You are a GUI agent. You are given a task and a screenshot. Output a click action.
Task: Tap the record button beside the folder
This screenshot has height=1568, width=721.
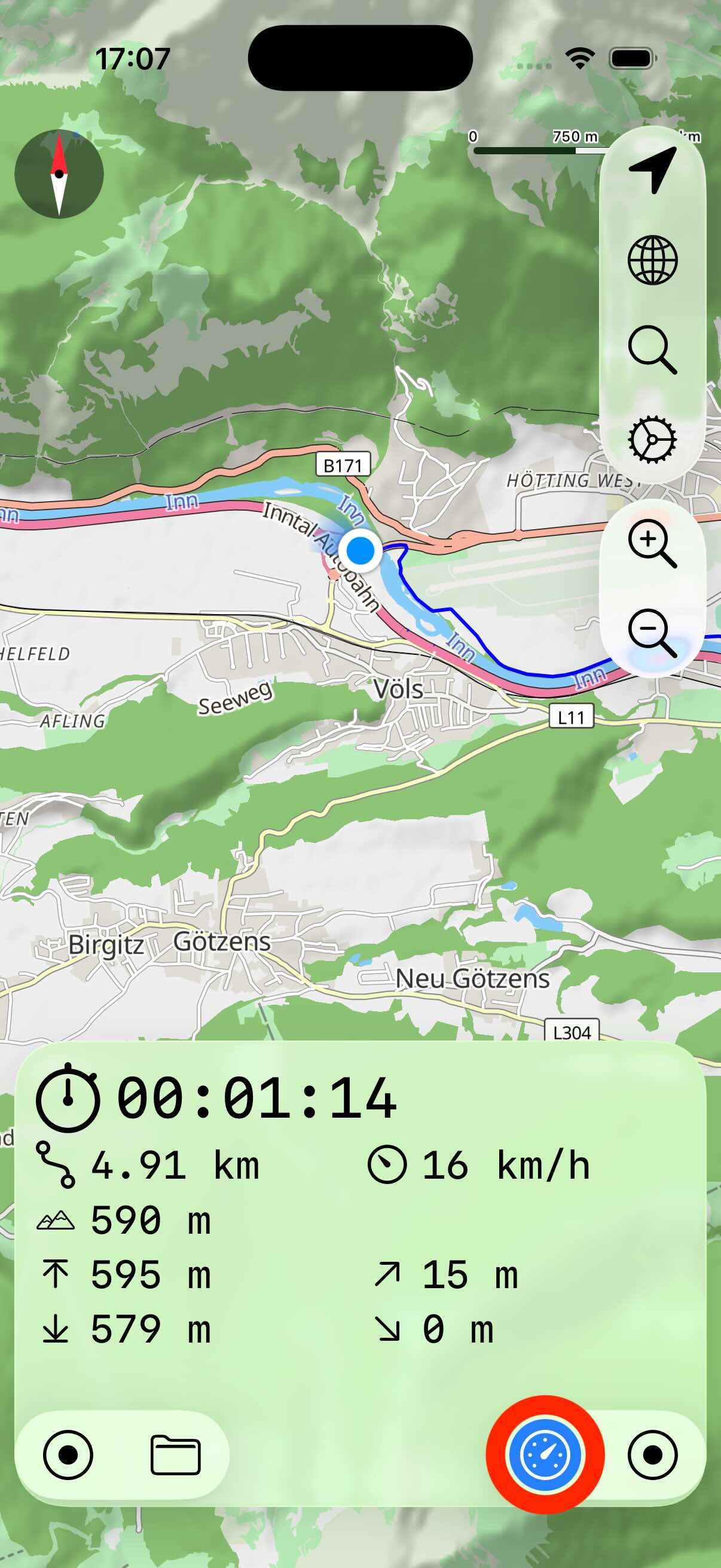tap(68, 1455)
